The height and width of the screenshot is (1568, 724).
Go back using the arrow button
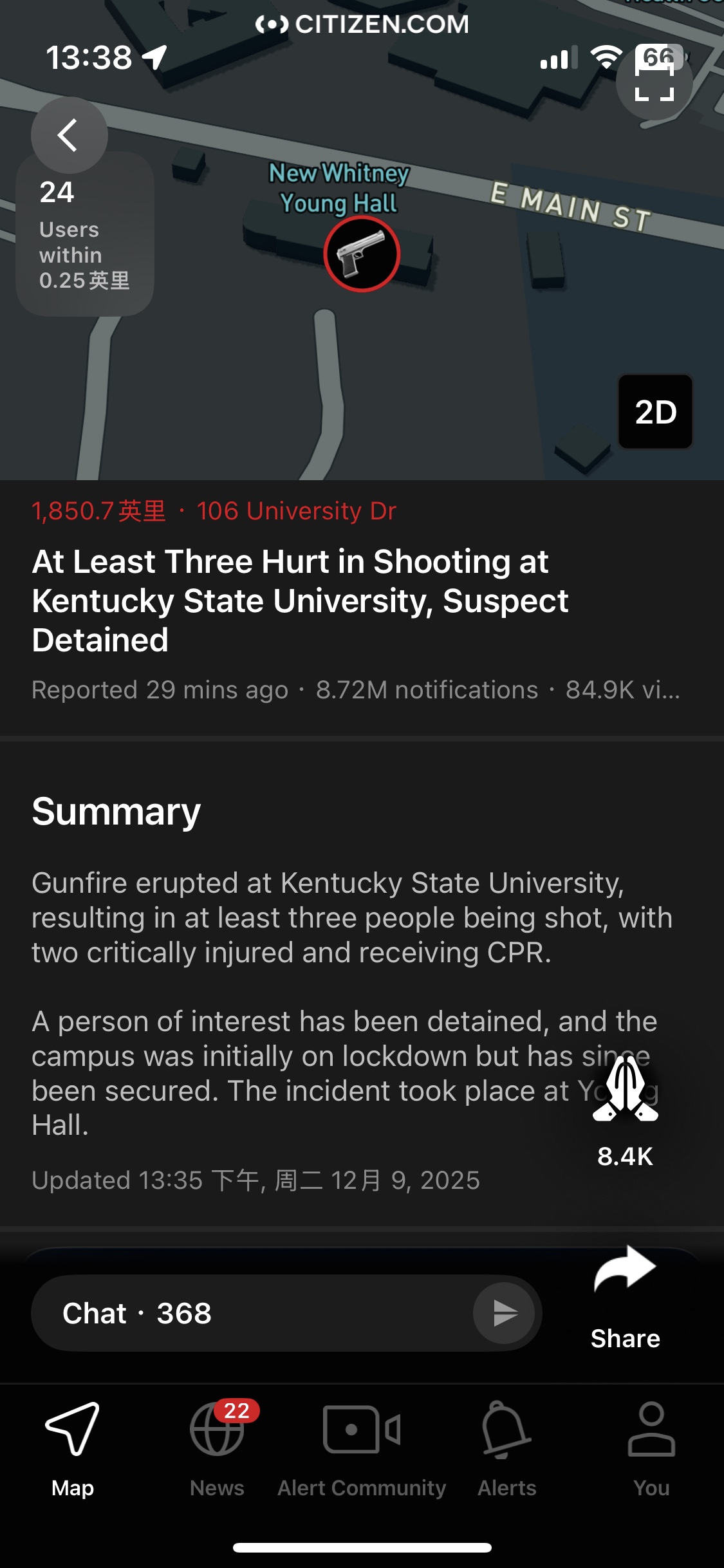point(69,135)
